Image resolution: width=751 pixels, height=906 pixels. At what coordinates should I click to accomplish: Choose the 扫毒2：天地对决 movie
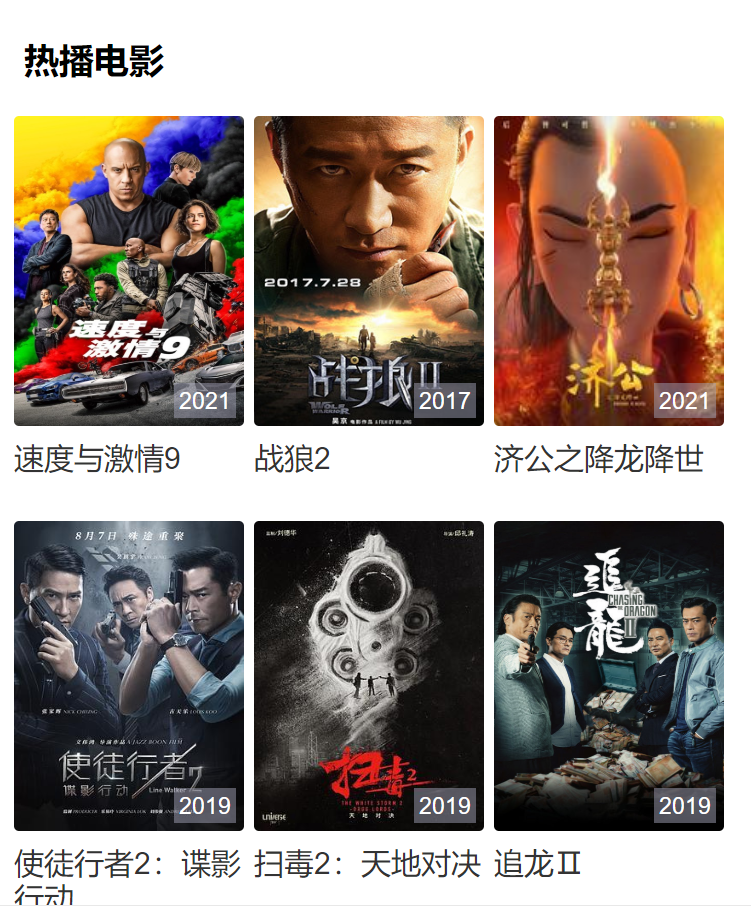tap(369, 675)
